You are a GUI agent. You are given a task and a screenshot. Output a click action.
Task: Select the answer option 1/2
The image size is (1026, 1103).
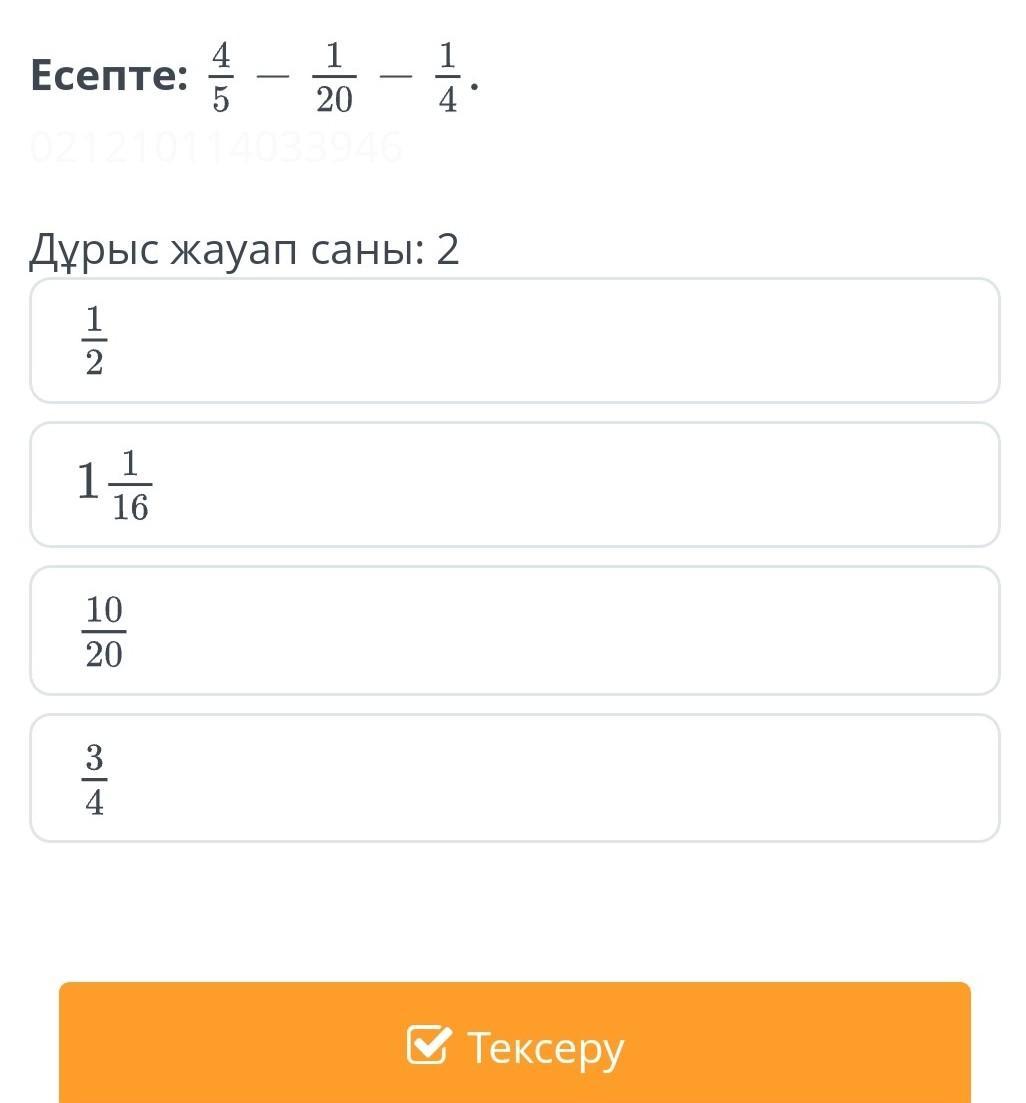(514, 340)
